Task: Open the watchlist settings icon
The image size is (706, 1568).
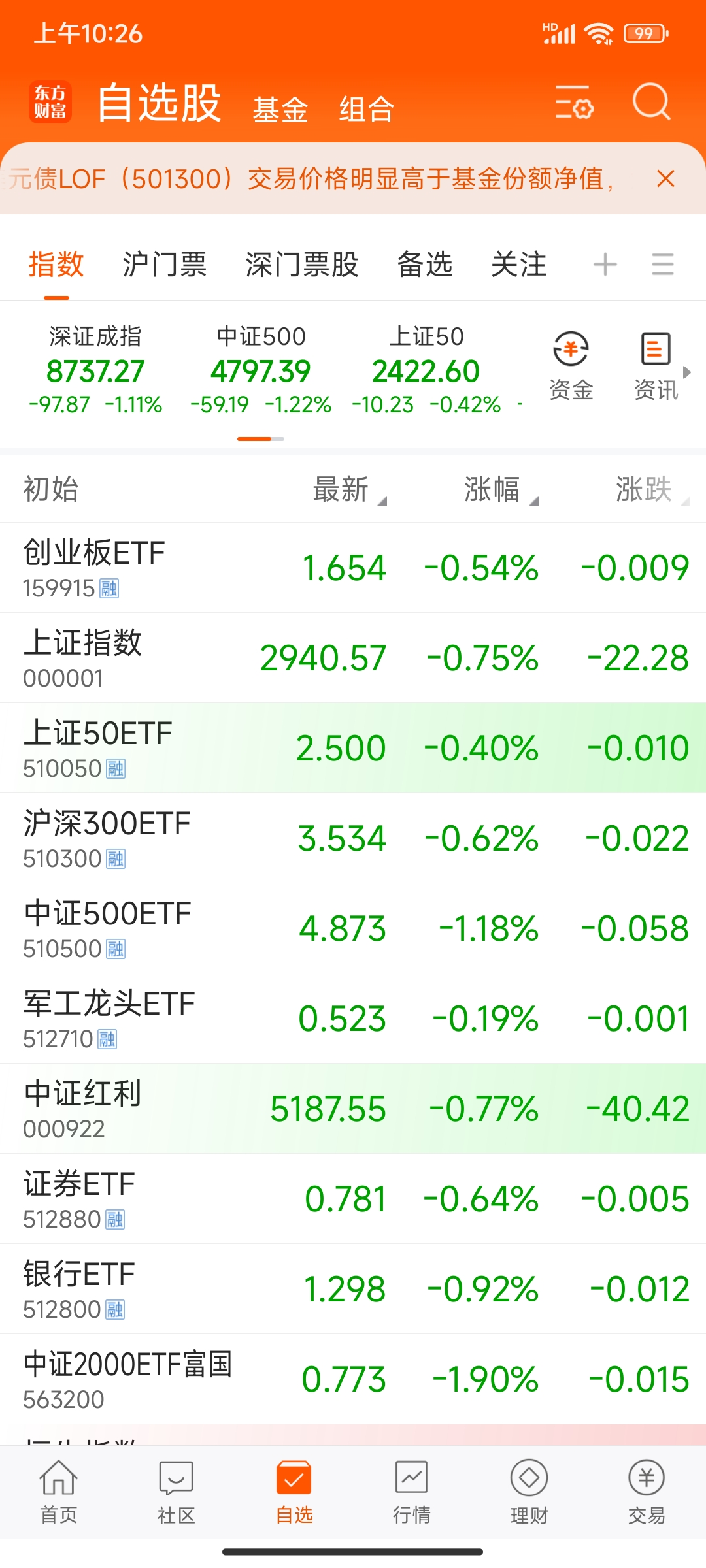Action: (574, 102)
